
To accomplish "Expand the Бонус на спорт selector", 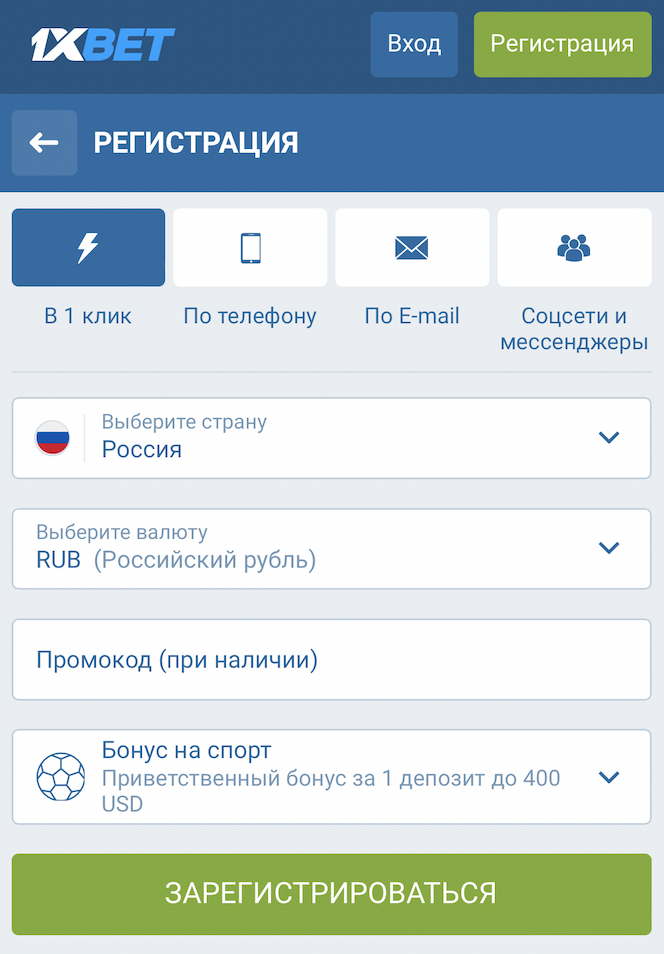I will pyautogui.click(x=331, y=777).
